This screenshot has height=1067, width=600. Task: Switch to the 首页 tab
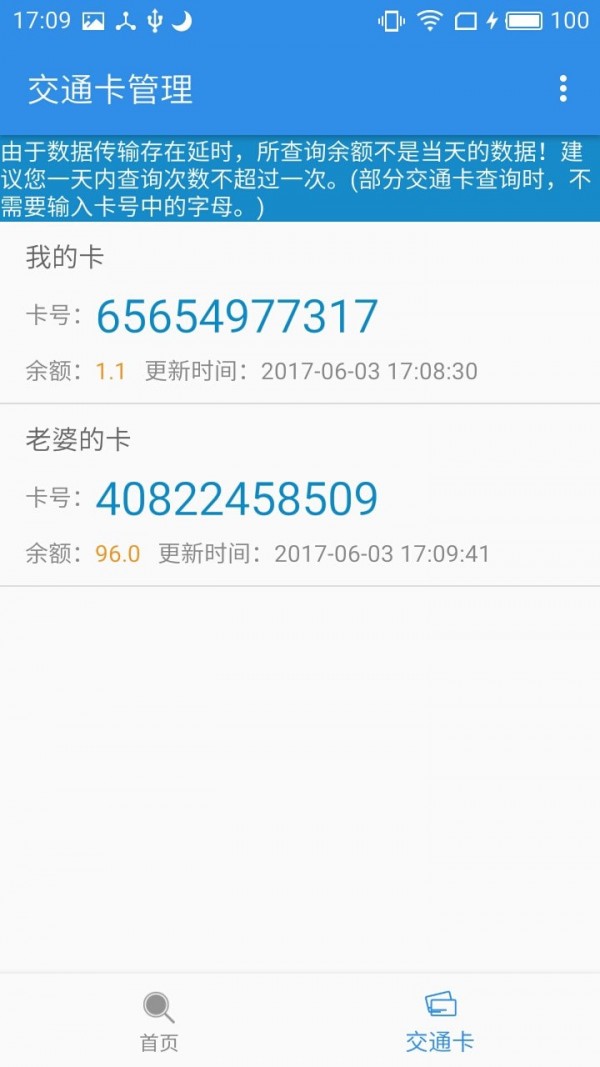159,1021
